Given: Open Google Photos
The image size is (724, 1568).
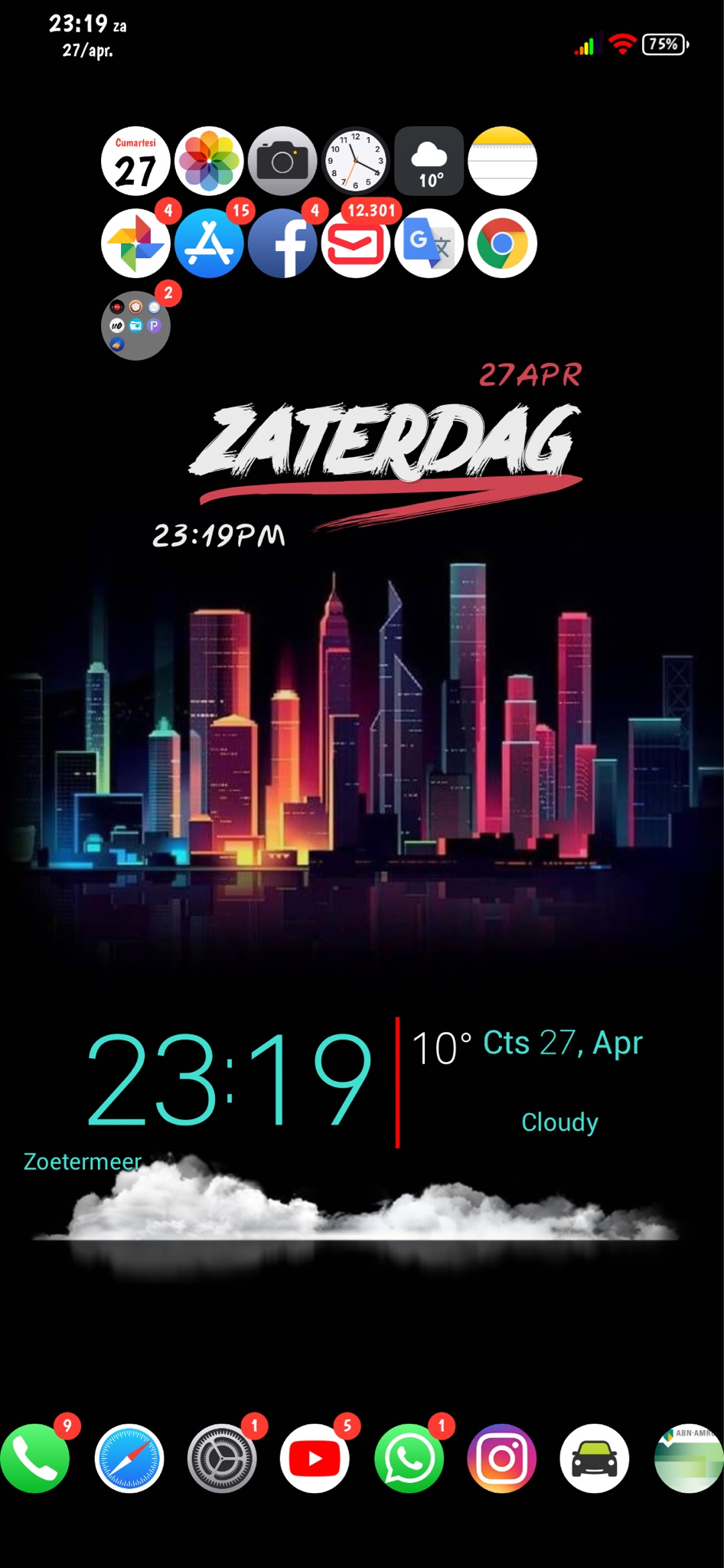Looking at the screenshot, I should [135, 243].
